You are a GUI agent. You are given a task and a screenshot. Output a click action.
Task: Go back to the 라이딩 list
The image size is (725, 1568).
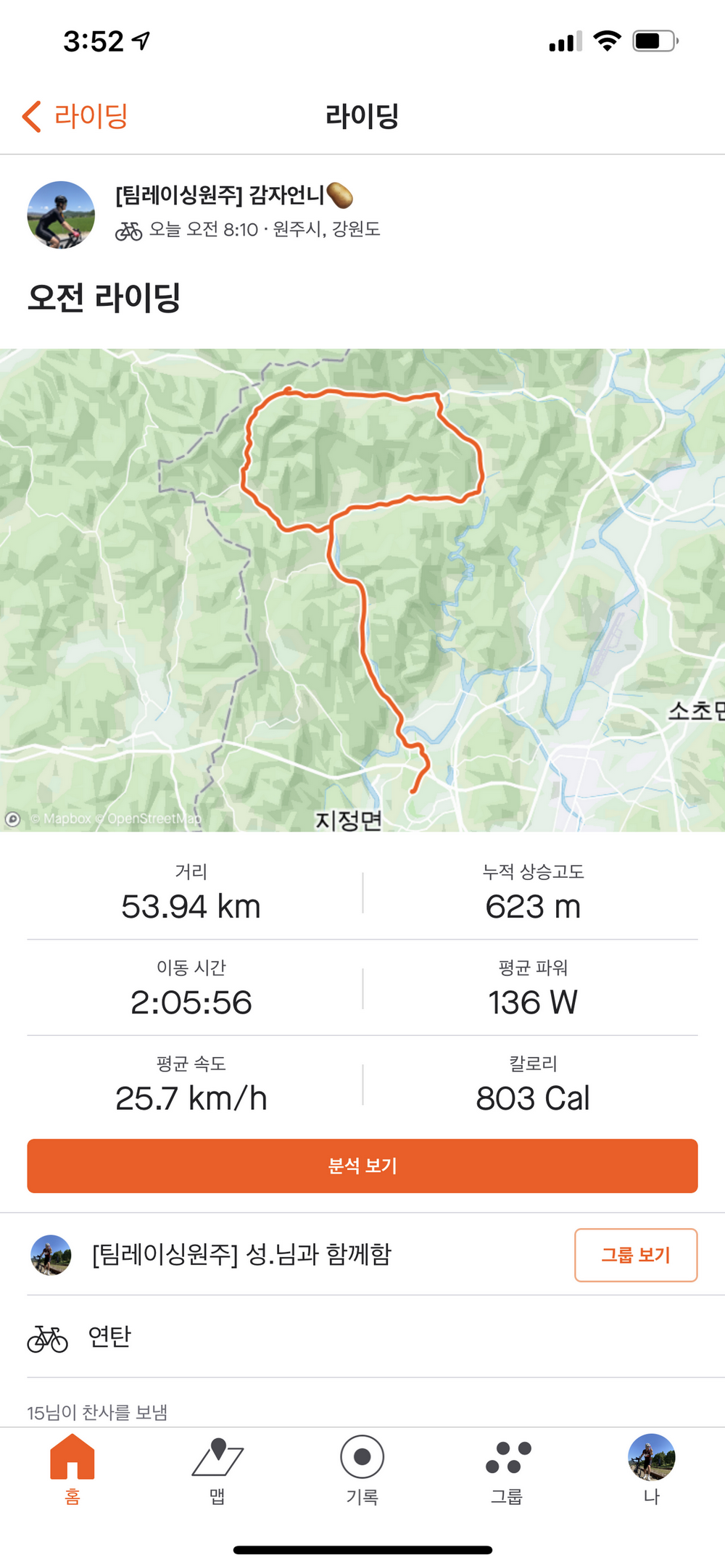point(75,116)
